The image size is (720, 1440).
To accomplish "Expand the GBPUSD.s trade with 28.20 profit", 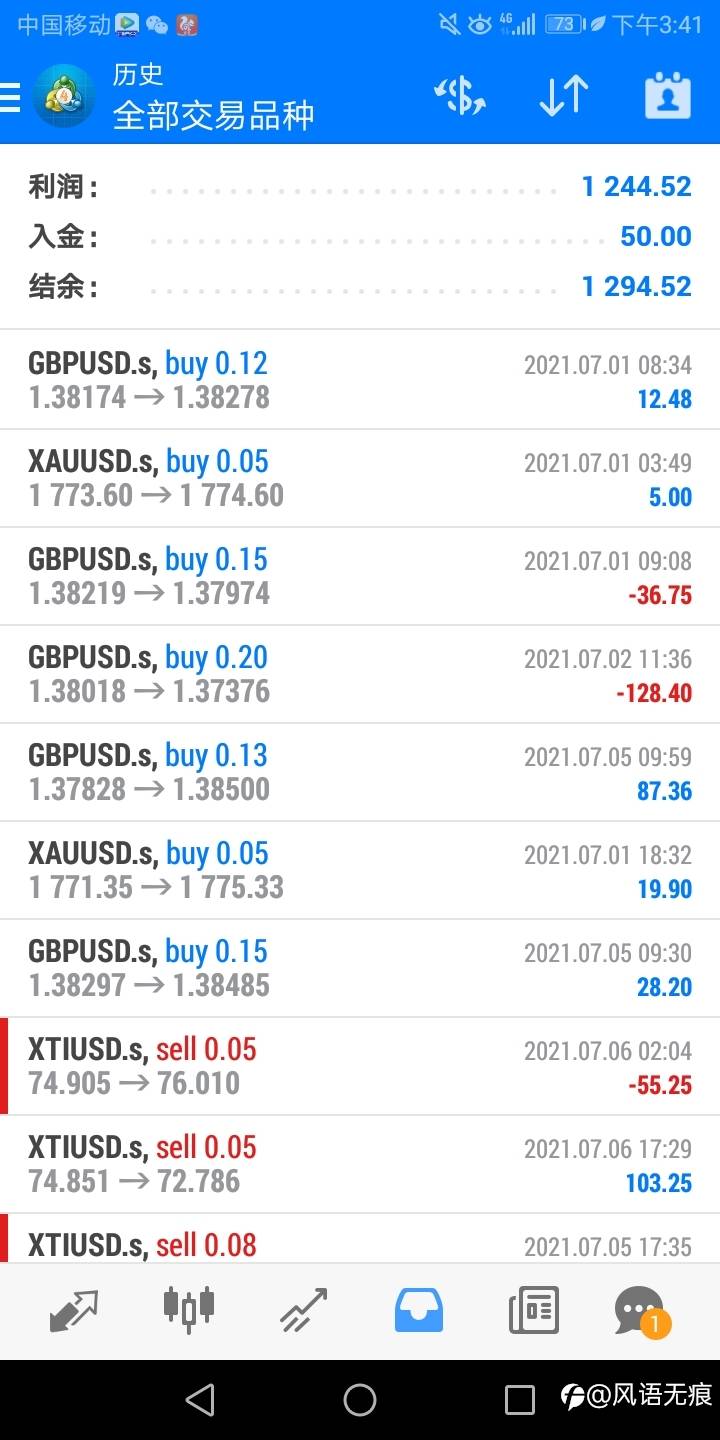I will tap(360, 968).
